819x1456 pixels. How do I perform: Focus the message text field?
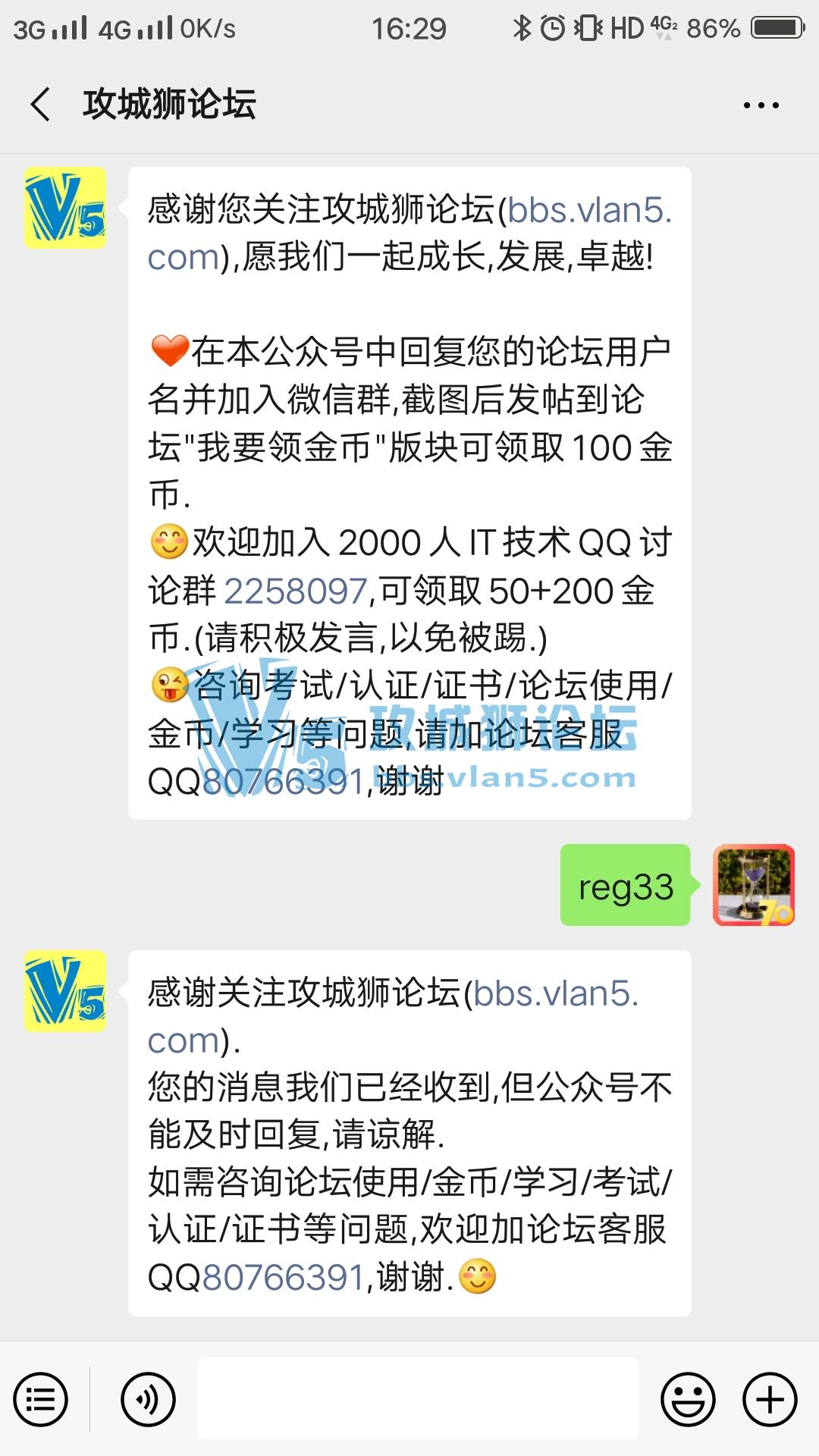[x=417, y=1399]
